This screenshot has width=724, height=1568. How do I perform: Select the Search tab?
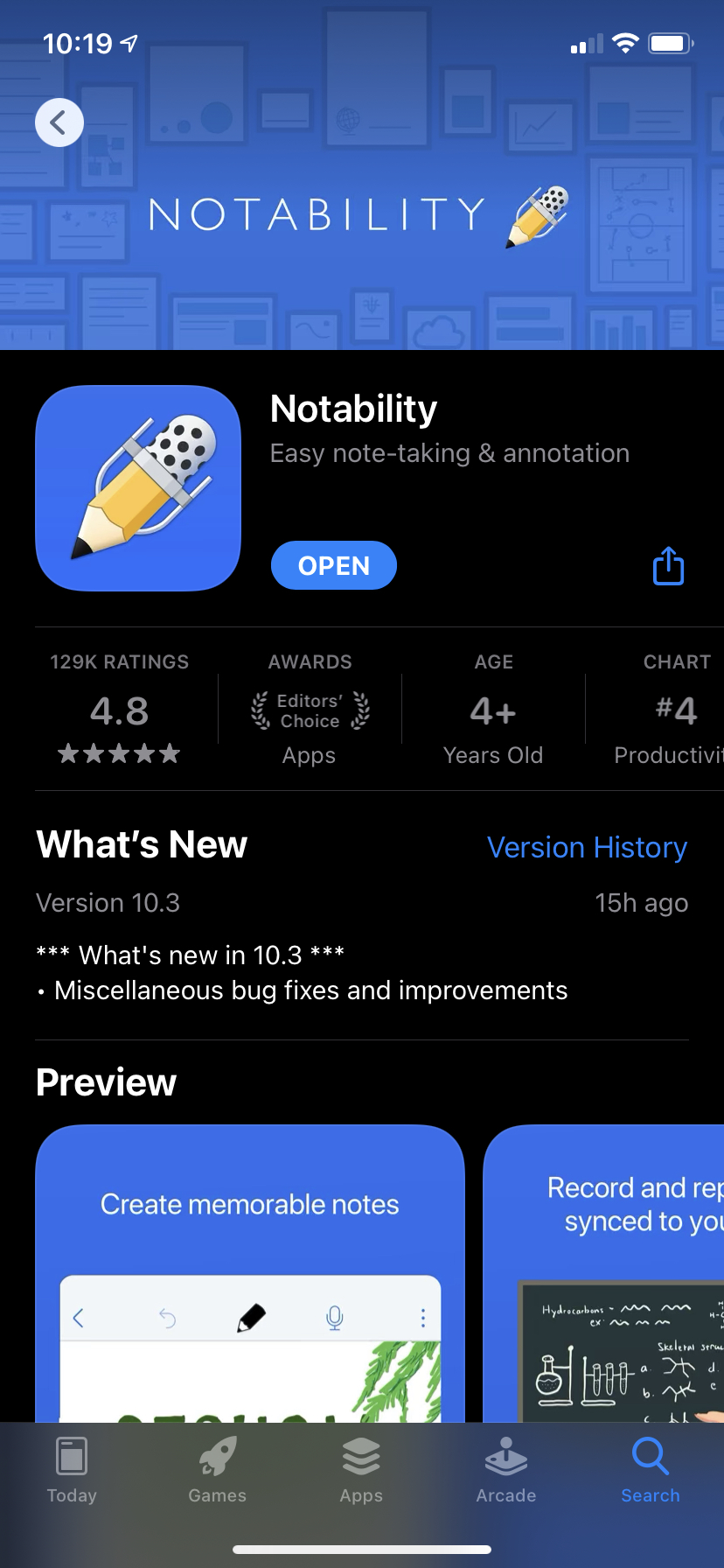pyautogui.click(x=651, y=1470)
